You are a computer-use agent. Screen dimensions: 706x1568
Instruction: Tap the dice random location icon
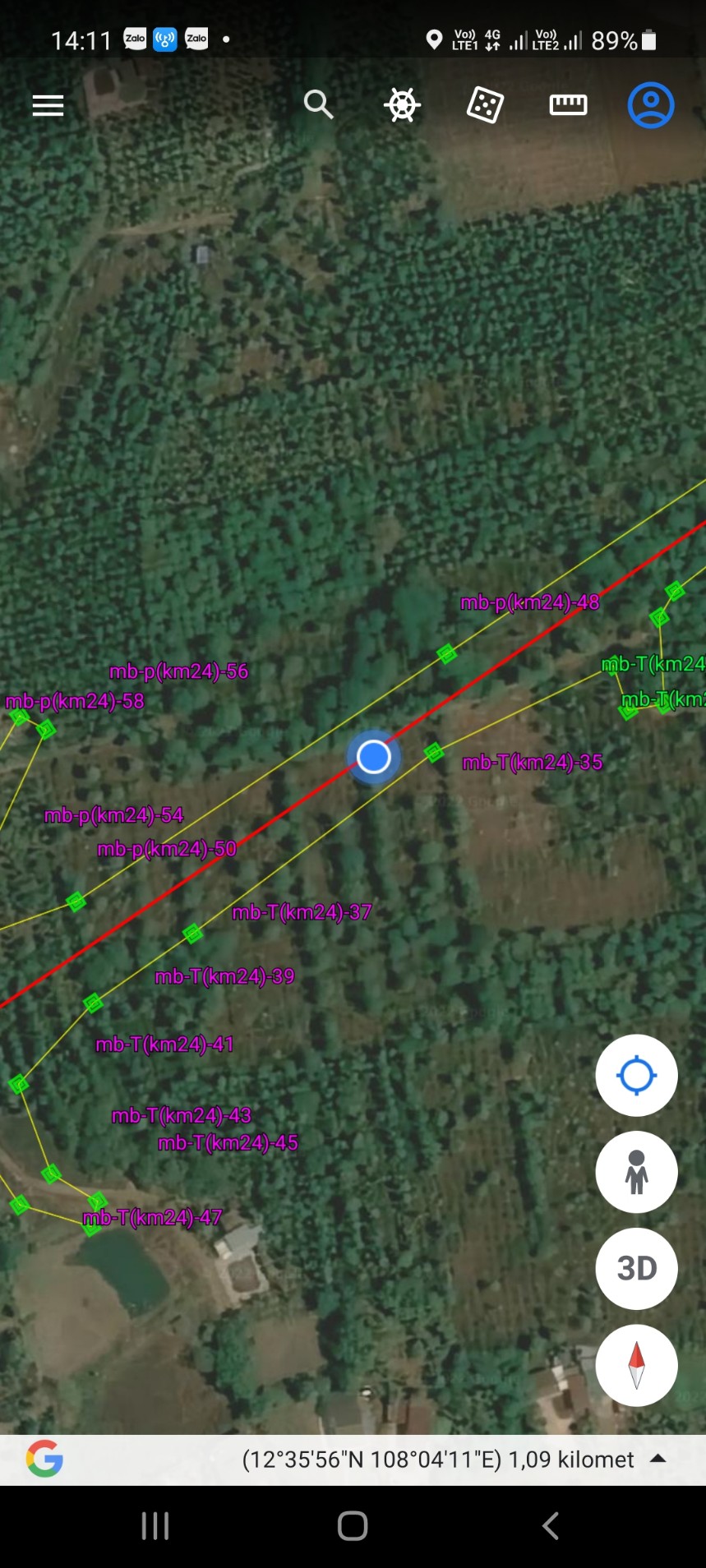485,105
